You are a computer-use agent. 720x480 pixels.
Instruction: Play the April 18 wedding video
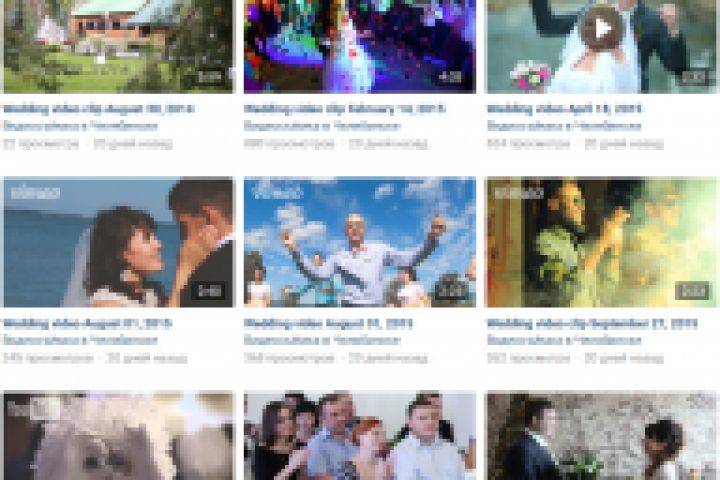pyautogui.click(x=601, y=29)
